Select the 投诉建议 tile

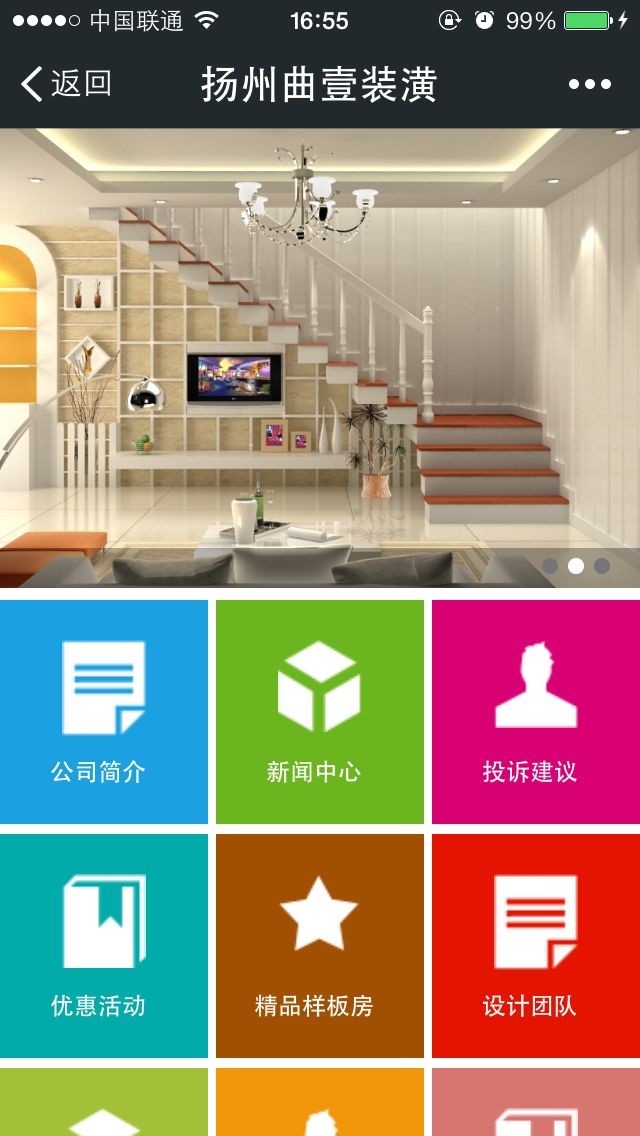[x=535, y=712]
